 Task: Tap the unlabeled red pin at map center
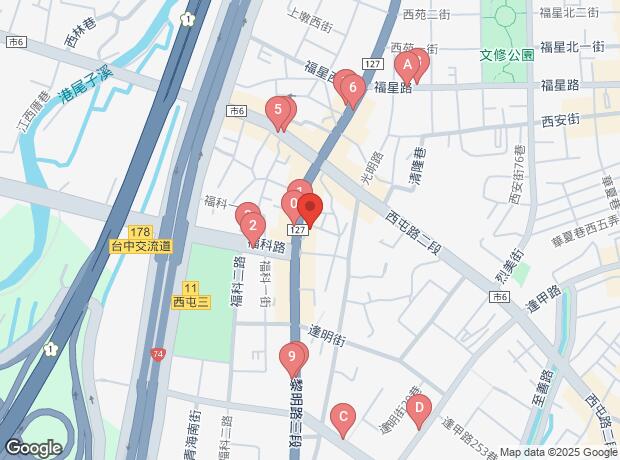[310, 211]
